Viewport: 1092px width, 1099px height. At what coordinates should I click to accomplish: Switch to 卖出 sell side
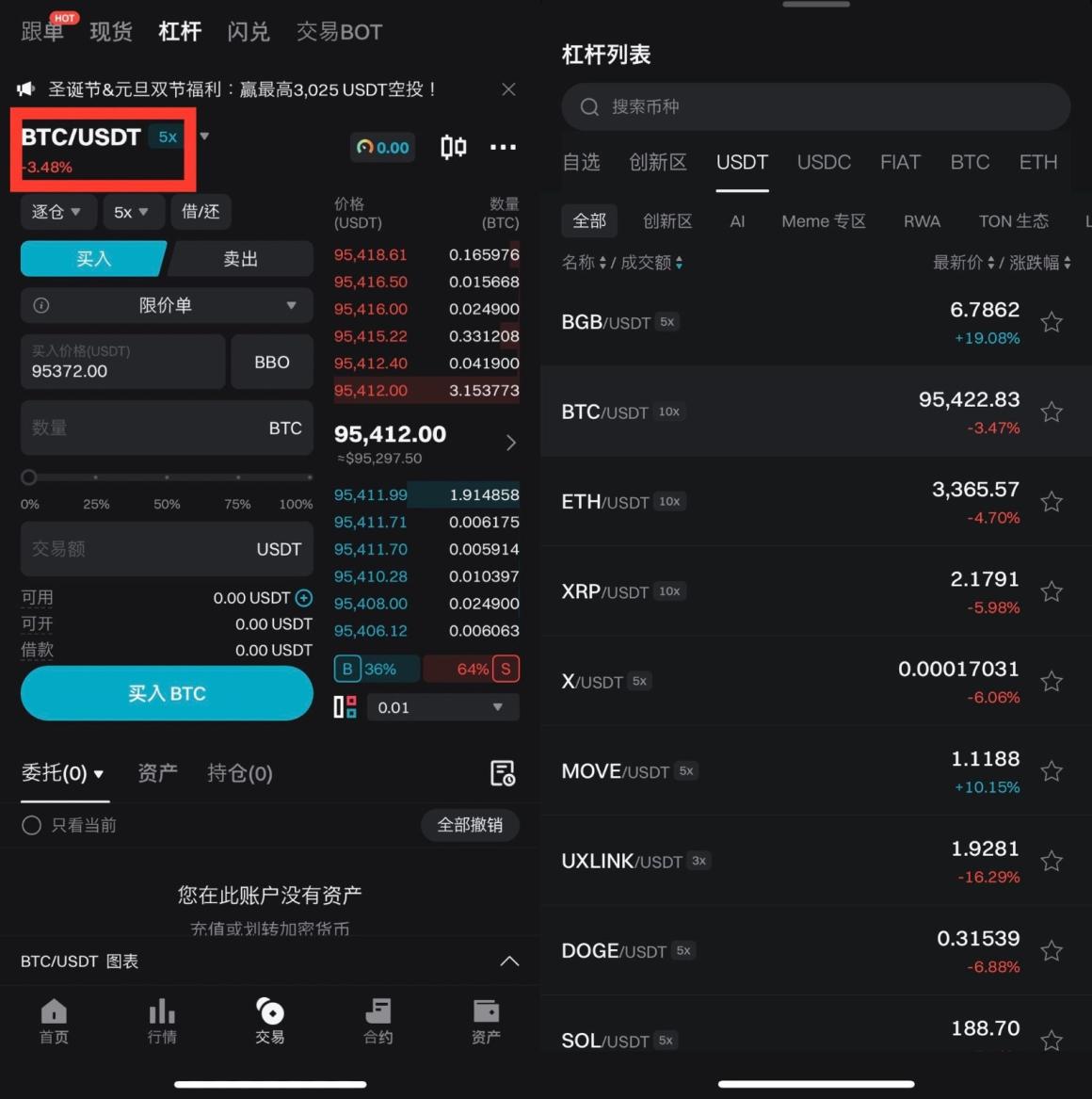pos(241,258)
